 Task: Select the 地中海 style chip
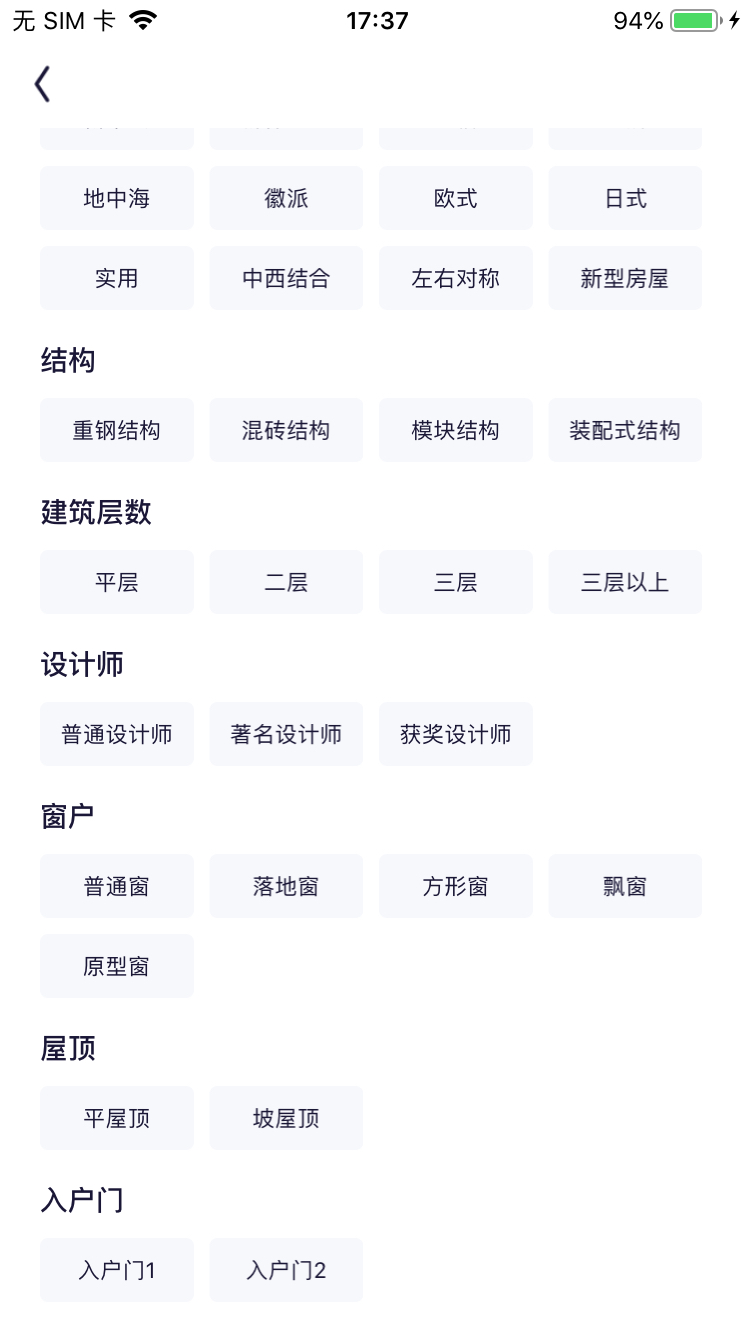117,198
